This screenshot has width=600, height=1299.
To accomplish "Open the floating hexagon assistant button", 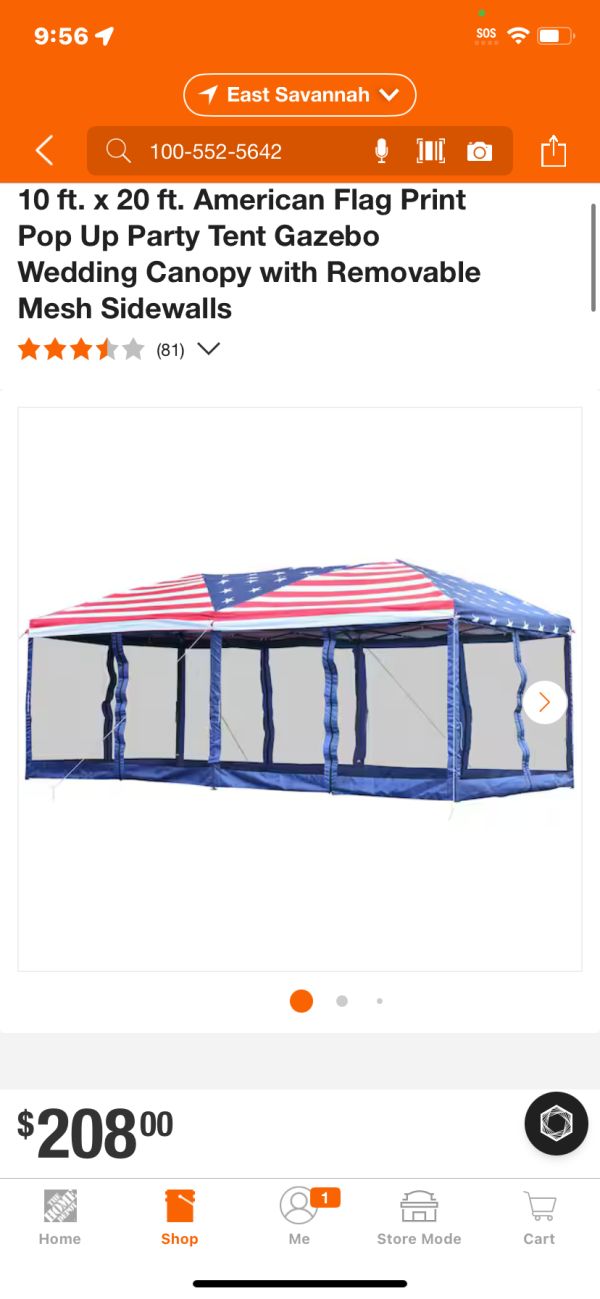I will 556,1124.
